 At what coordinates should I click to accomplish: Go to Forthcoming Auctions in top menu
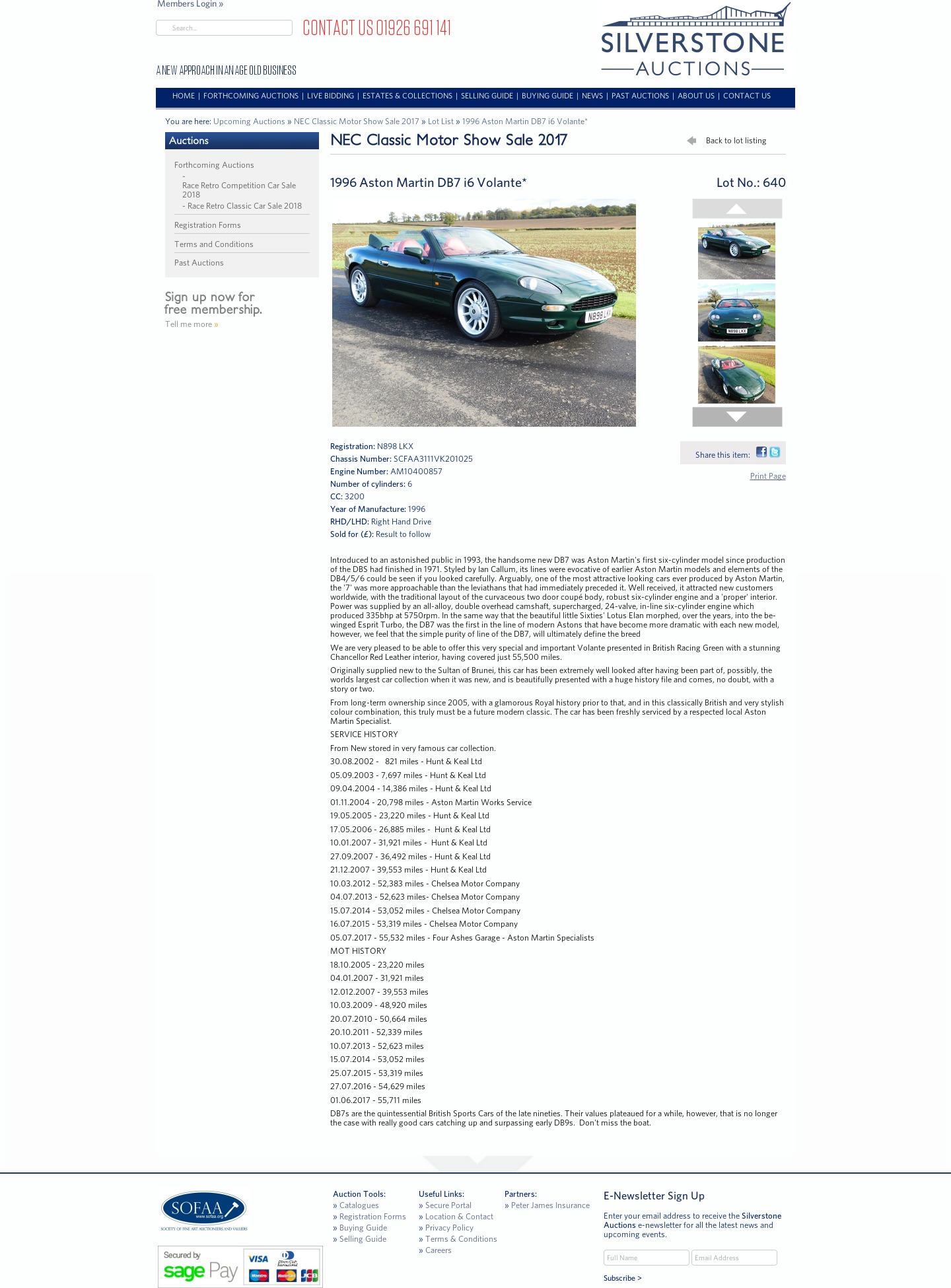250,96
